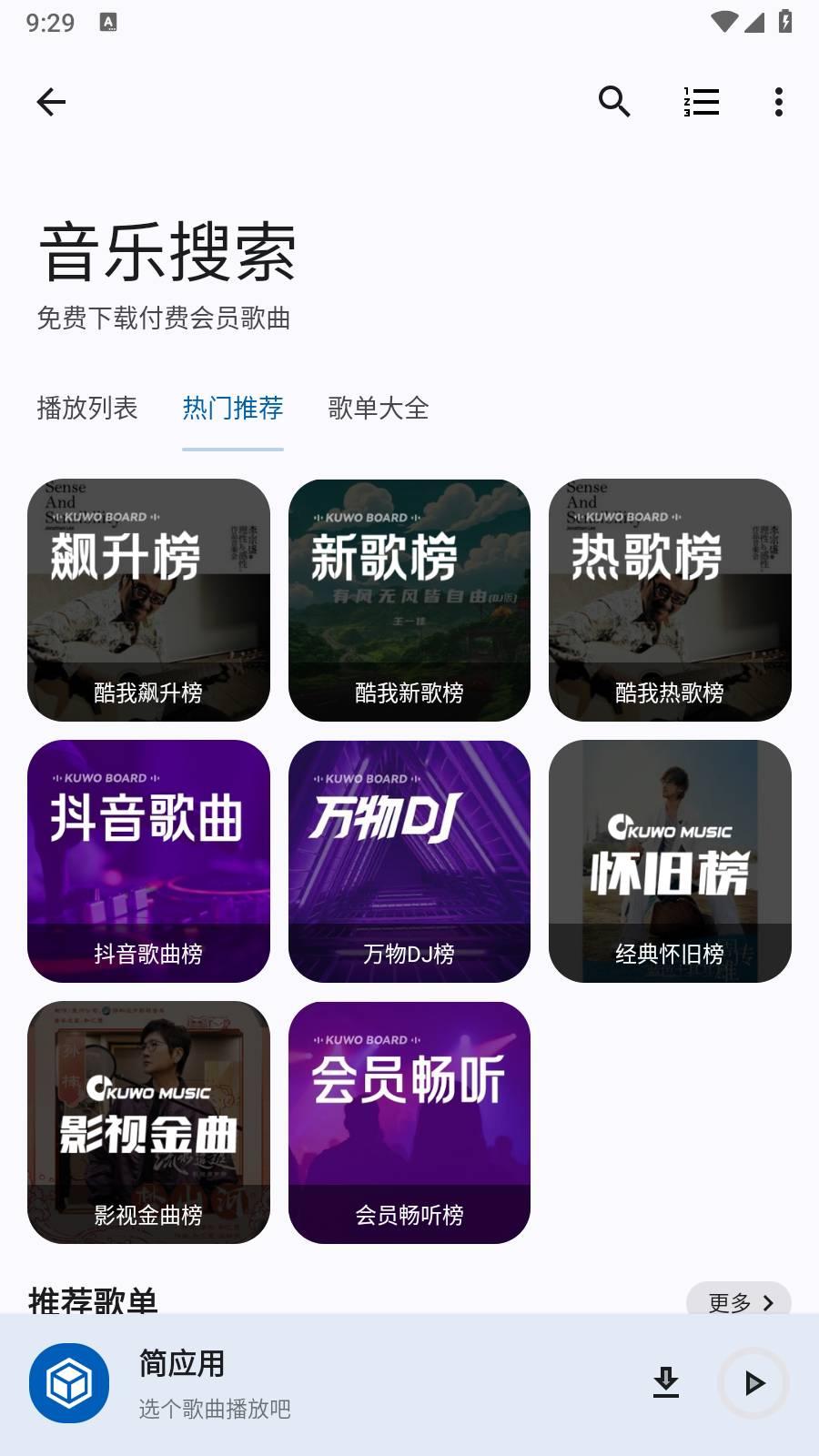
Task: Open the 酷我热歌榜 chart
Action: point(670,599)
